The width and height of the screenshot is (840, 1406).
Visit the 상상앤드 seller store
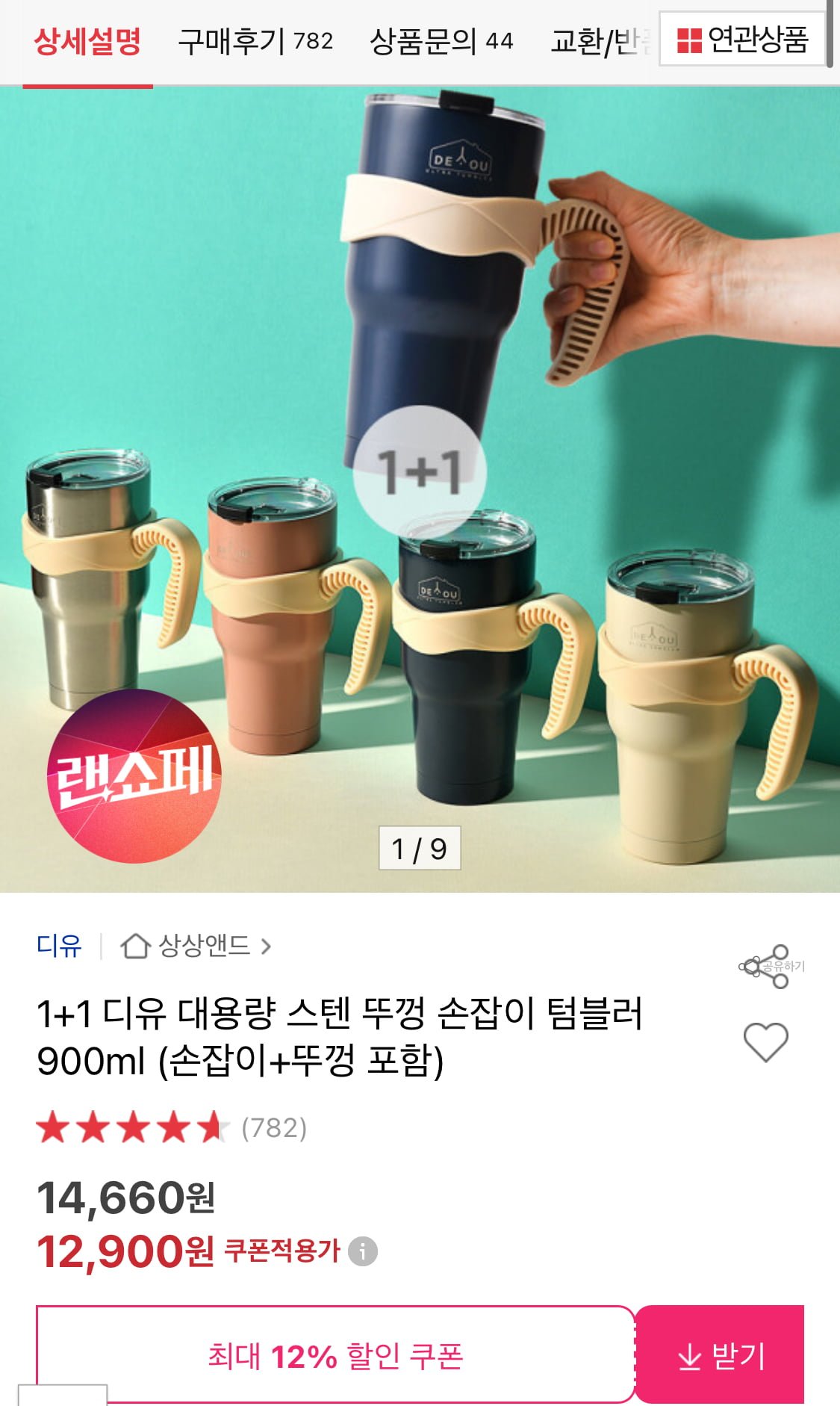[196, 946]
